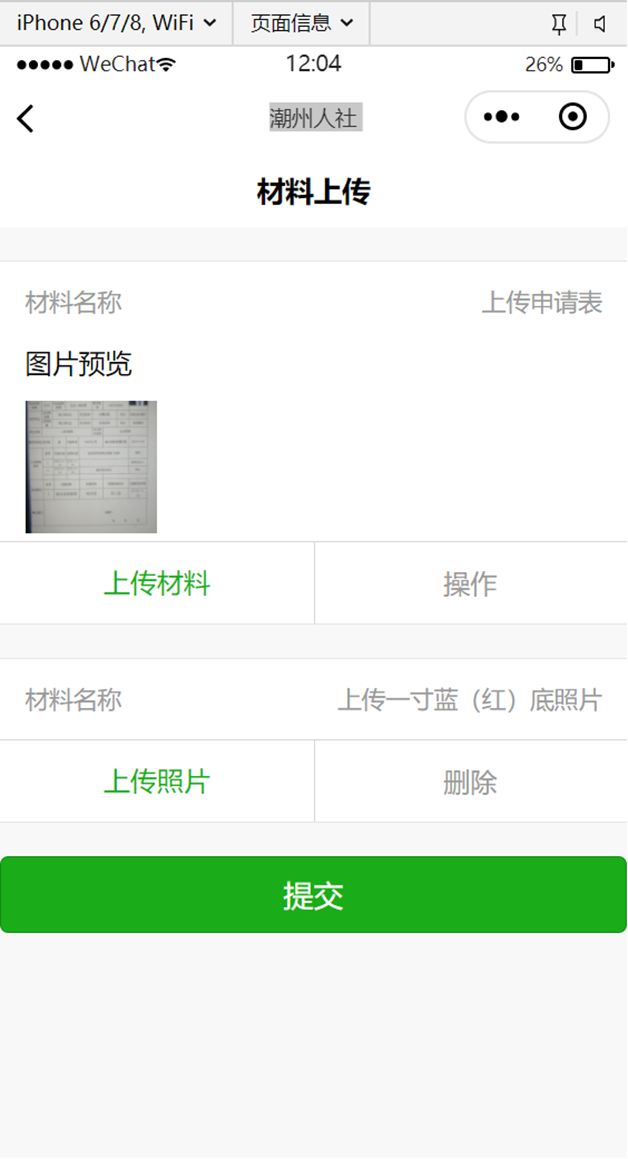Expand the 页面信息 dropdown
This screenshot has width=628, height=1159.
(301, 23)
